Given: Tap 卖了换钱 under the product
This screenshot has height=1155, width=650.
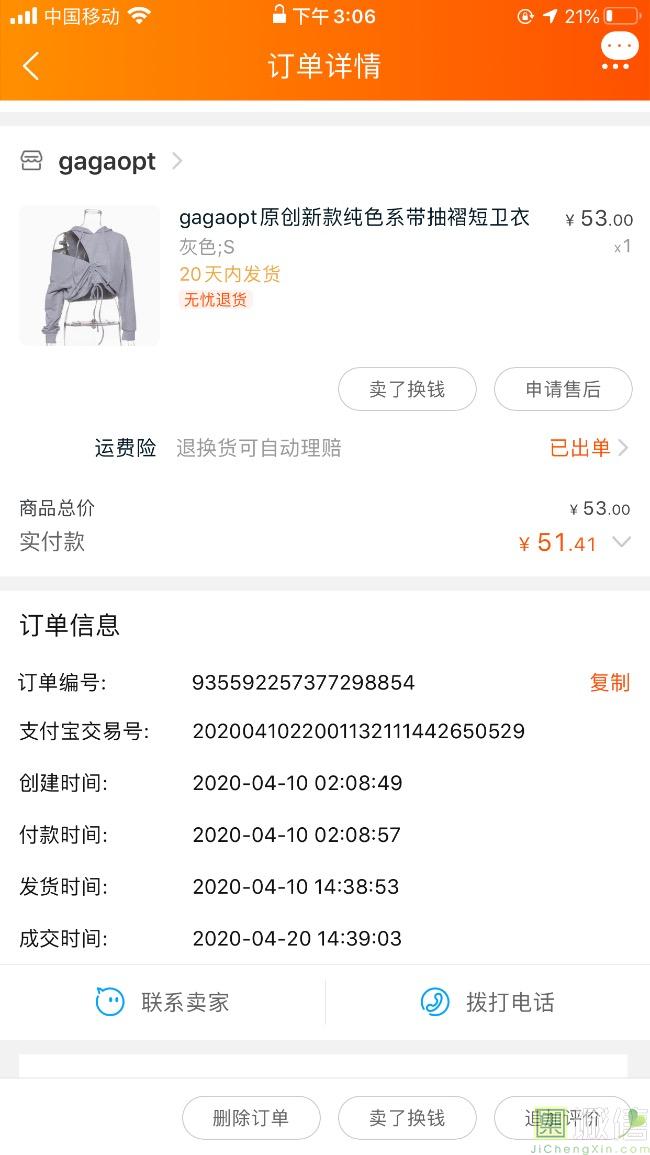Looking at the screenshot, I should 407,389.
